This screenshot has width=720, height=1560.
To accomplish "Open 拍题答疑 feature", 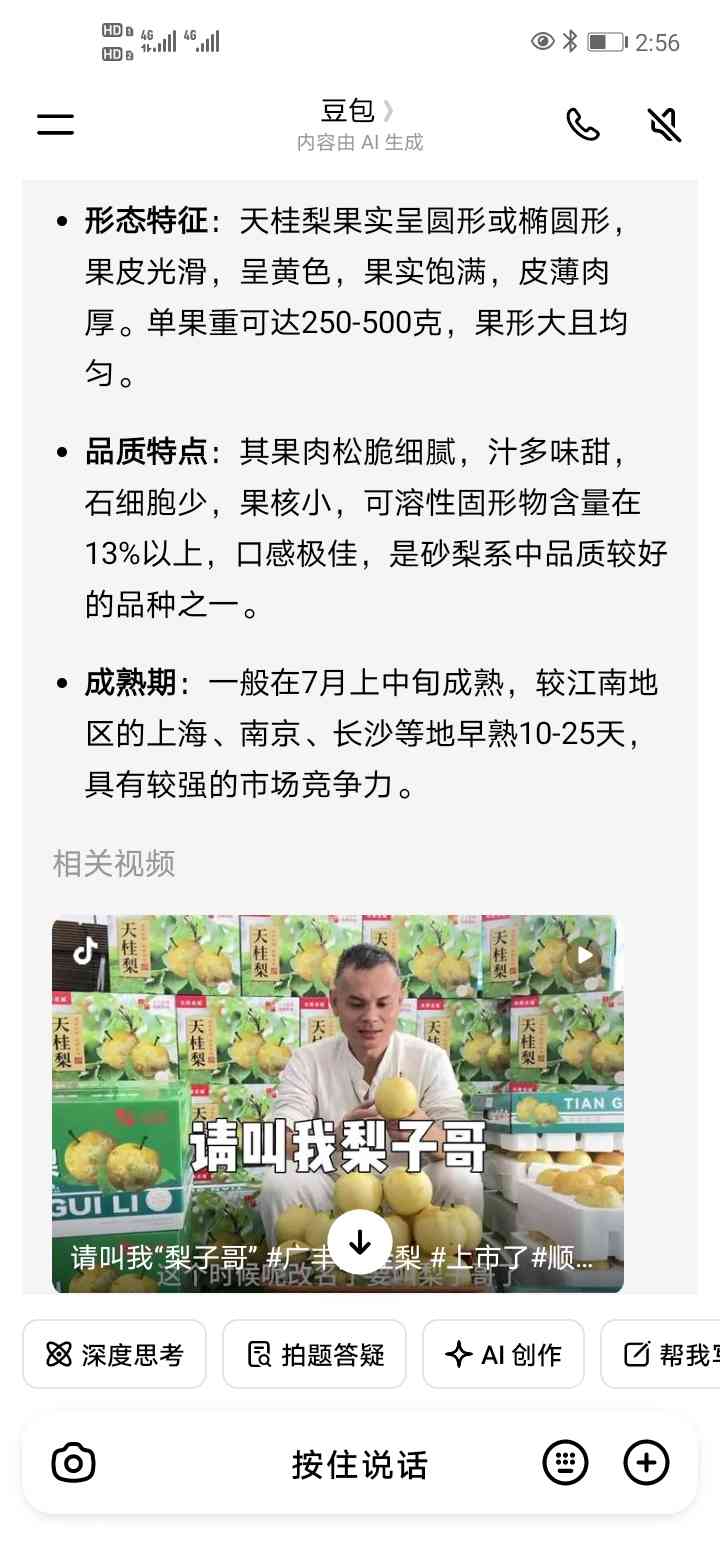I will tap(315, 1354).
